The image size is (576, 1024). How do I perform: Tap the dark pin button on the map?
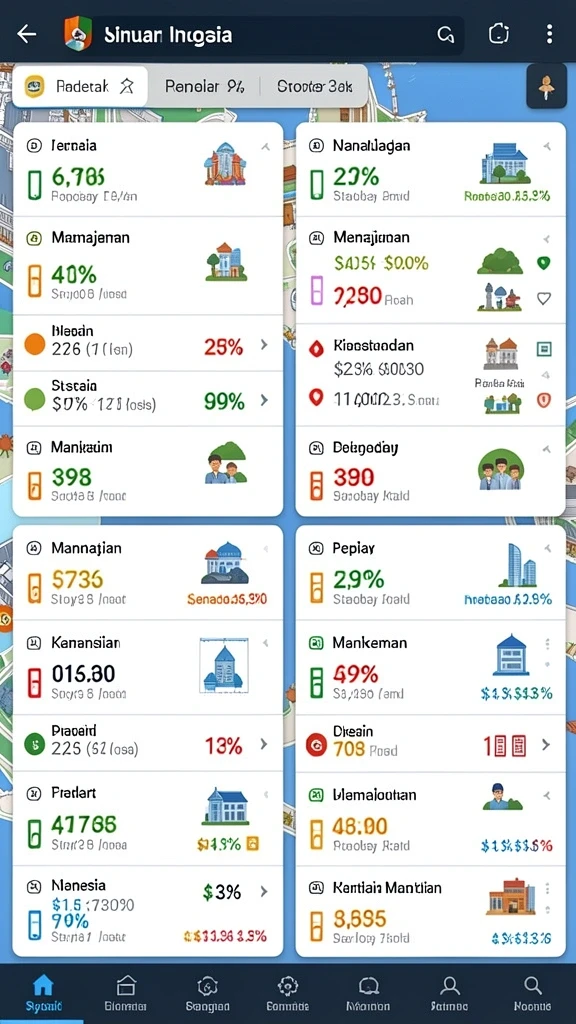coord(547,86)
